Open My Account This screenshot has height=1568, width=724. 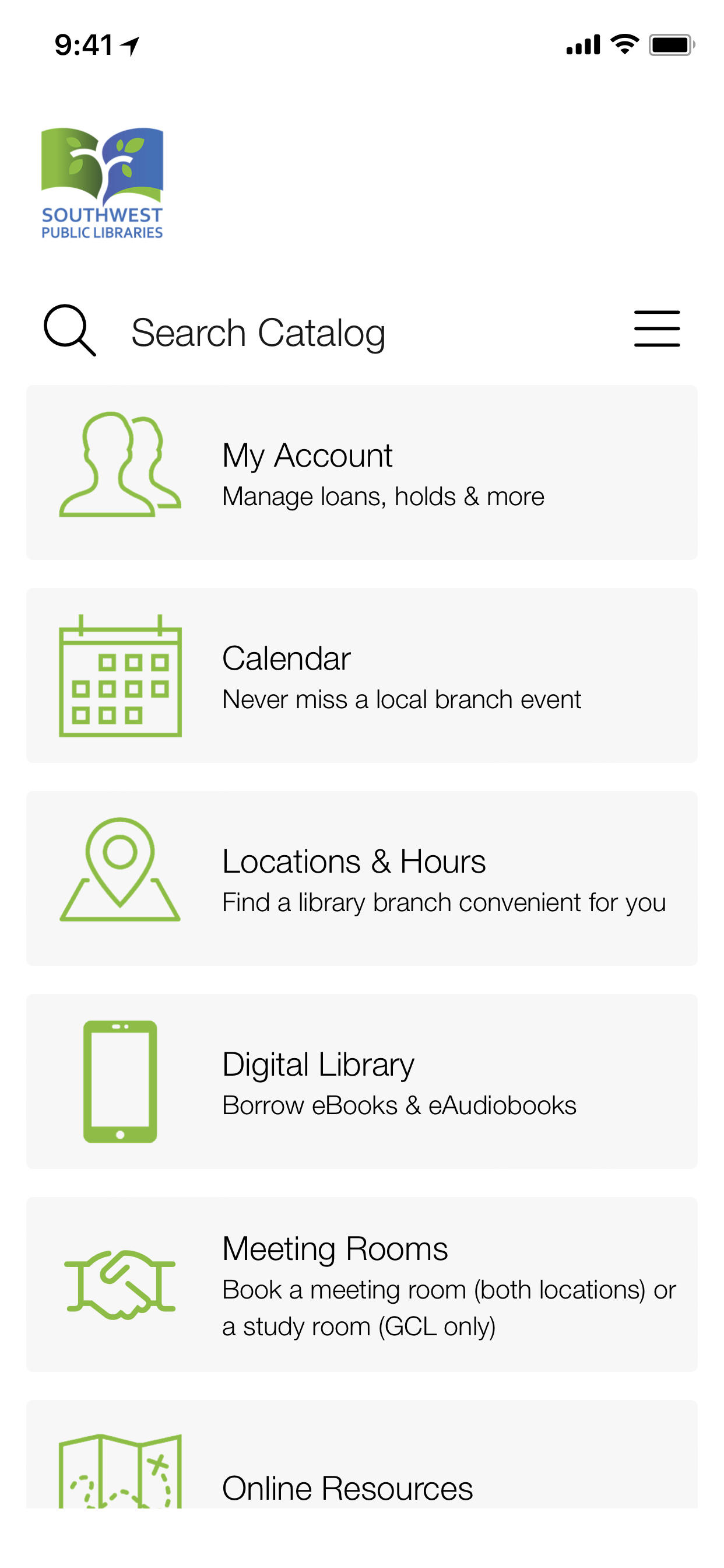361,473
